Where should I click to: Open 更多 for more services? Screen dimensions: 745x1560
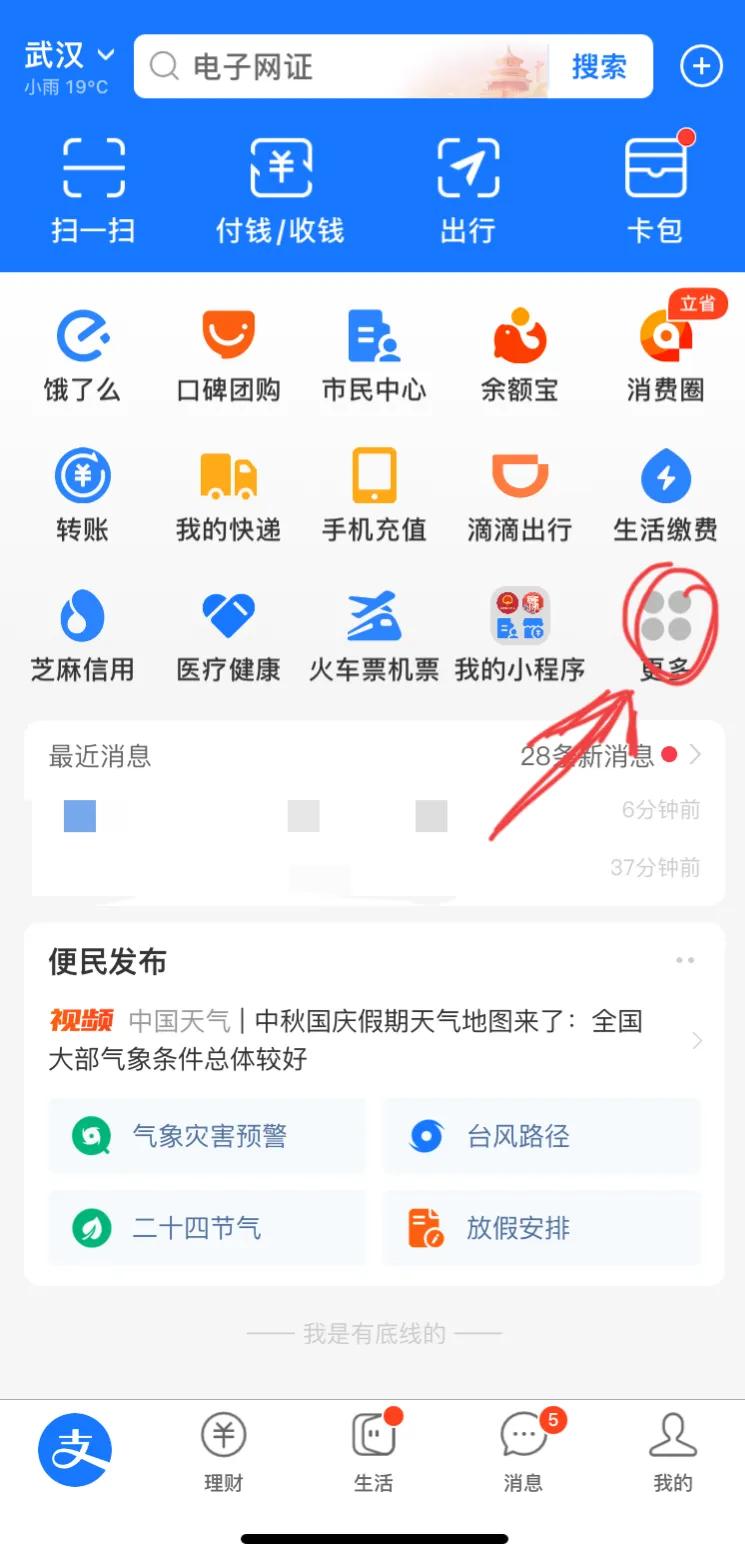click(665, 636)
